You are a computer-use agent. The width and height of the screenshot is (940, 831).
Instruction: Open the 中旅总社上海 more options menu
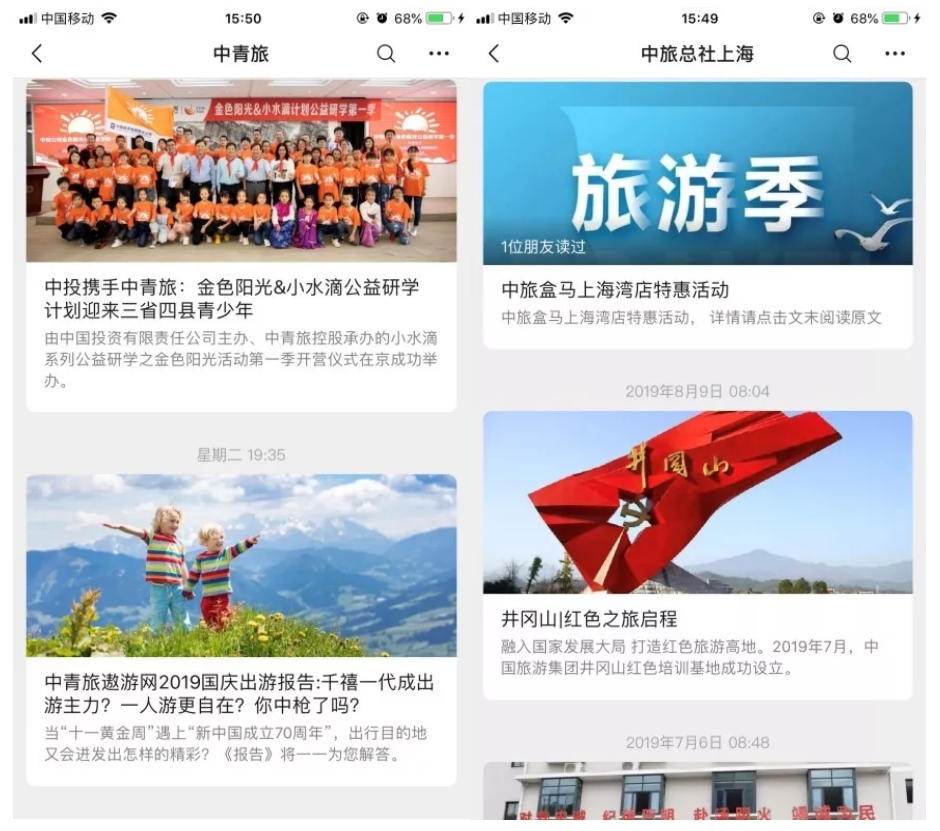click(895, 54)
